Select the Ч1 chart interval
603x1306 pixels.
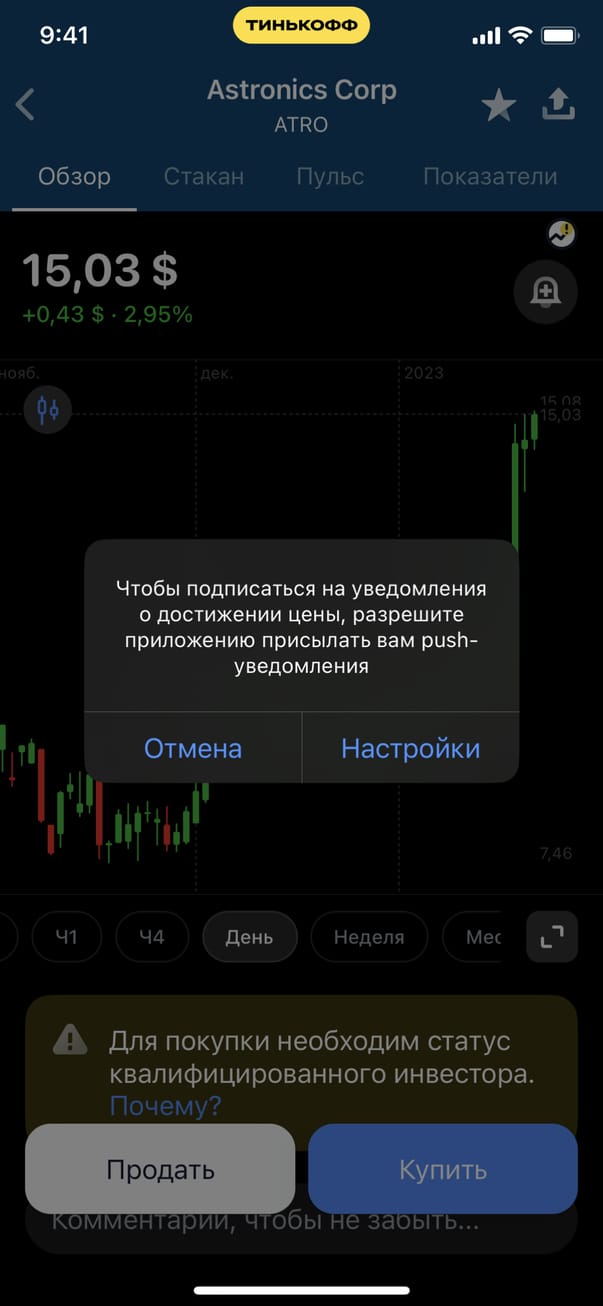[x=66, y=937]
